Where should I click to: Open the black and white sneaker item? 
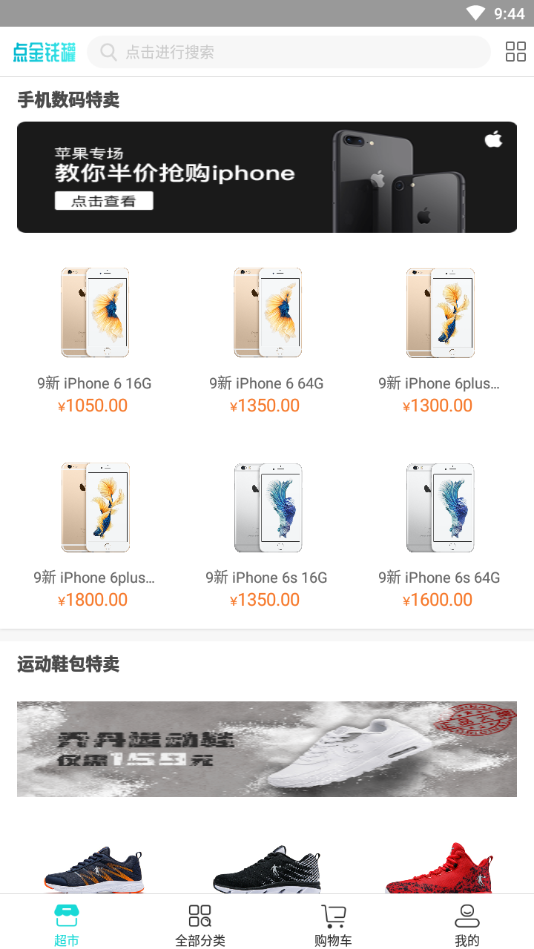click(x=267, y=868)
